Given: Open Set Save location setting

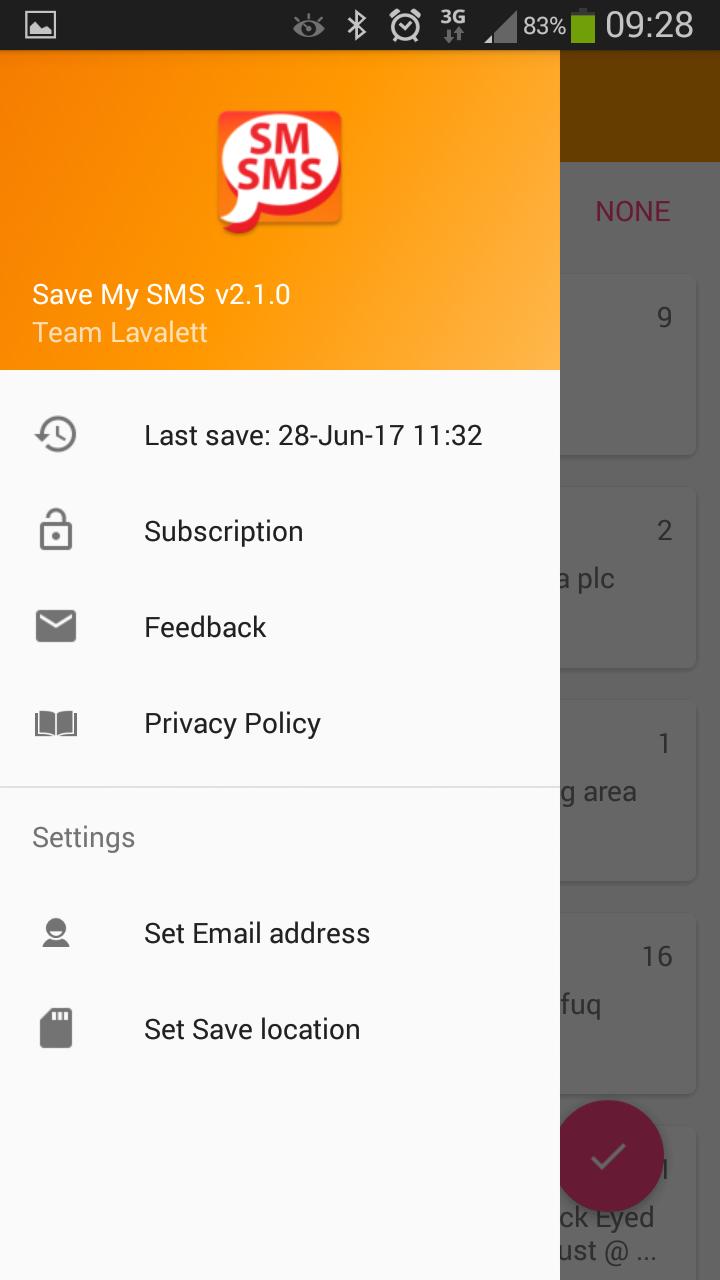Looking at the screenshot, I should pos(251,1028).
